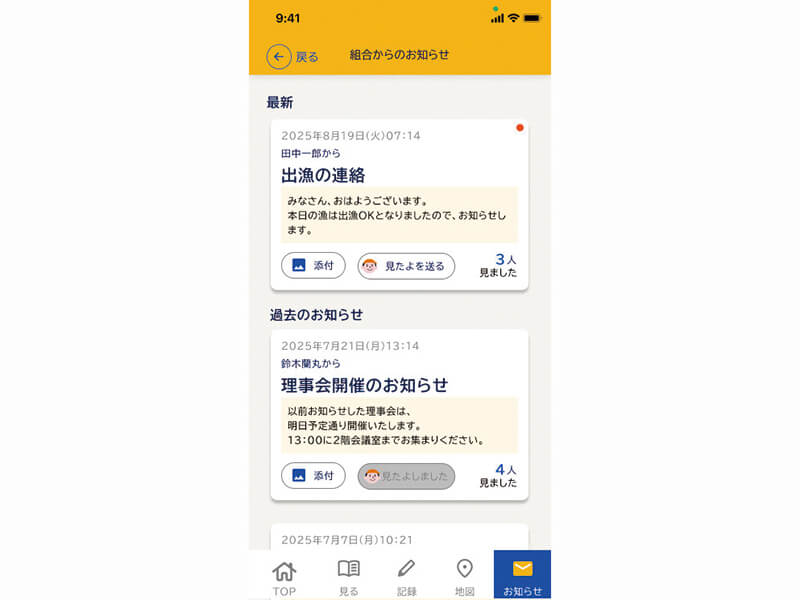800x600 pixels.
Task: Go to the 地図 tab
Action: [464, 577]
